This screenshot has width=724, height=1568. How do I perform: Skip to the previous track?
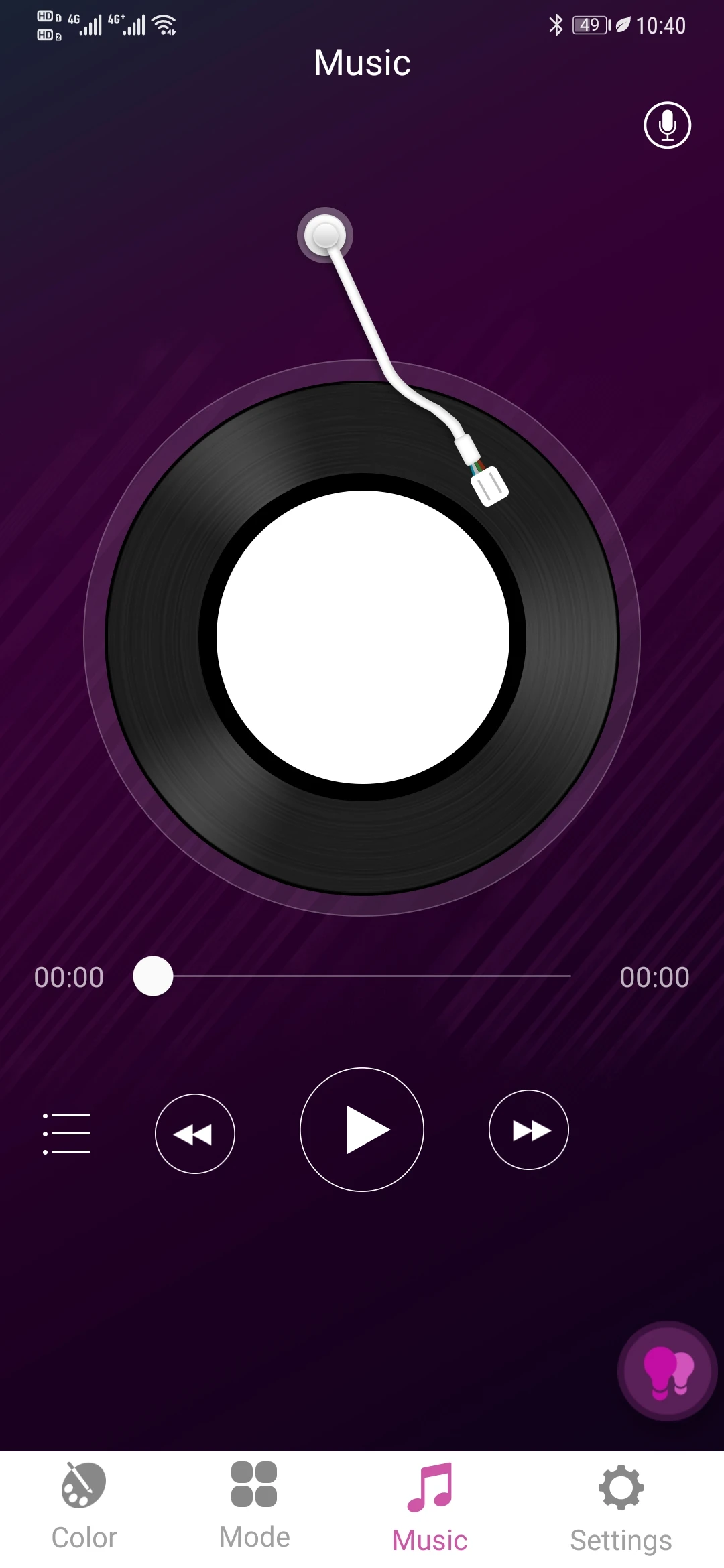click(194, 1133)
